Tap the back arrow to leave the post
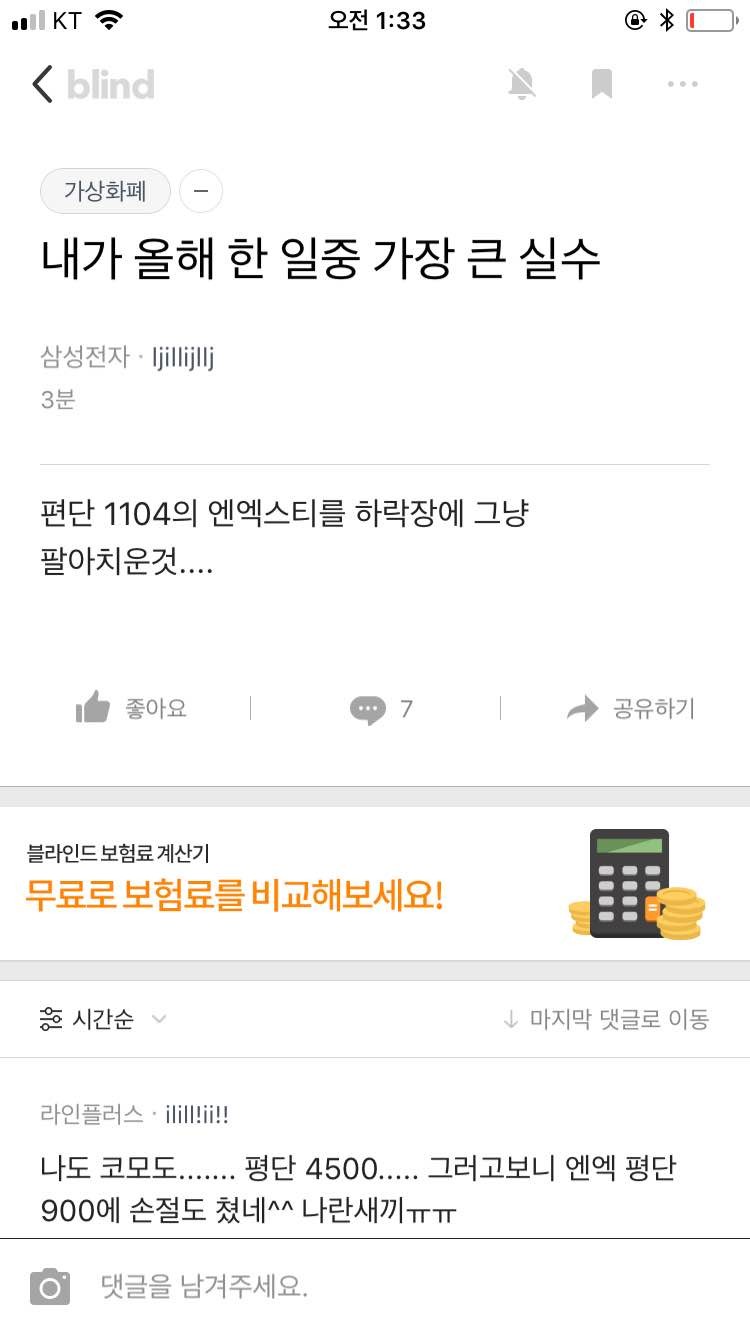 41,85
